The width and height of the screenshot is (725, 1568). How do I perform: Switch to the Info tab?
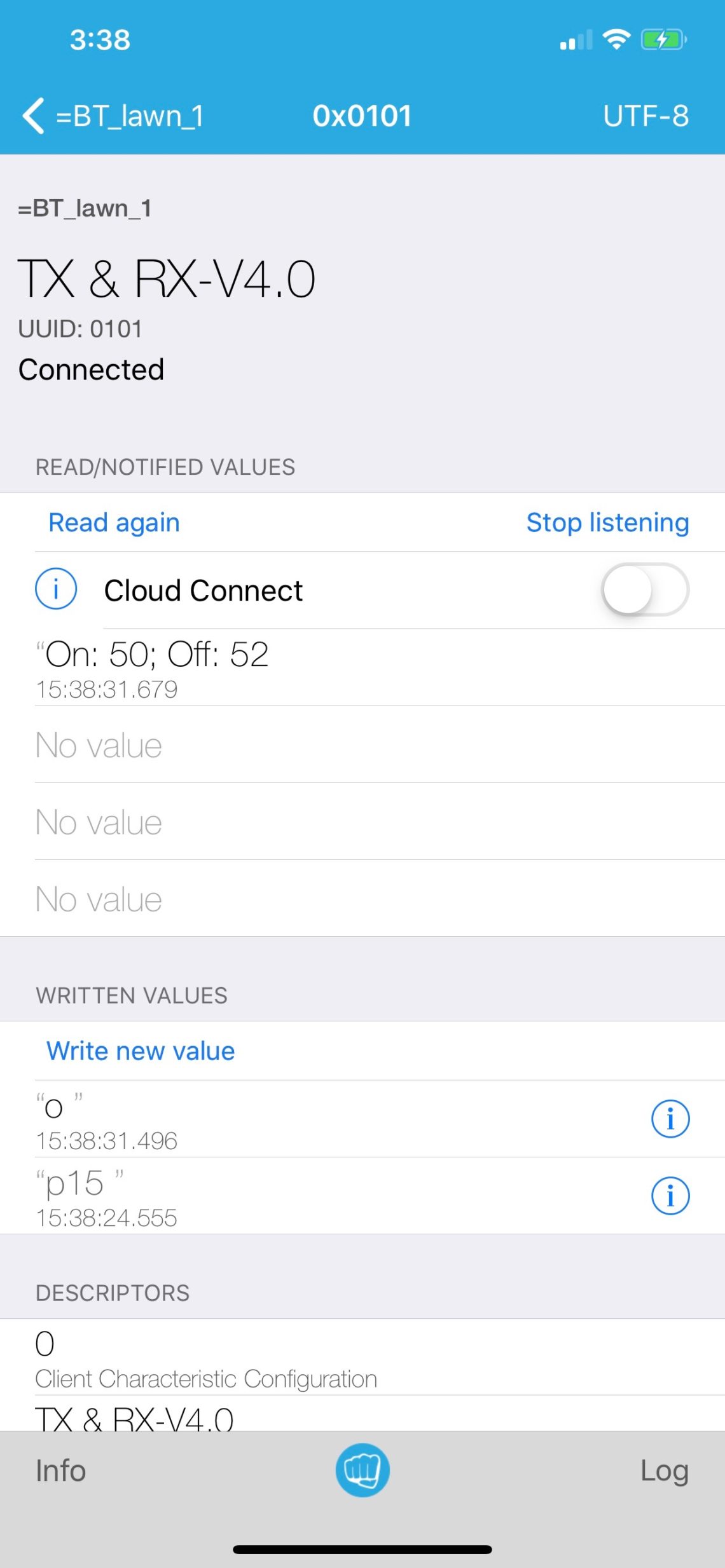pyautogui.click(x=60, y=1470)
